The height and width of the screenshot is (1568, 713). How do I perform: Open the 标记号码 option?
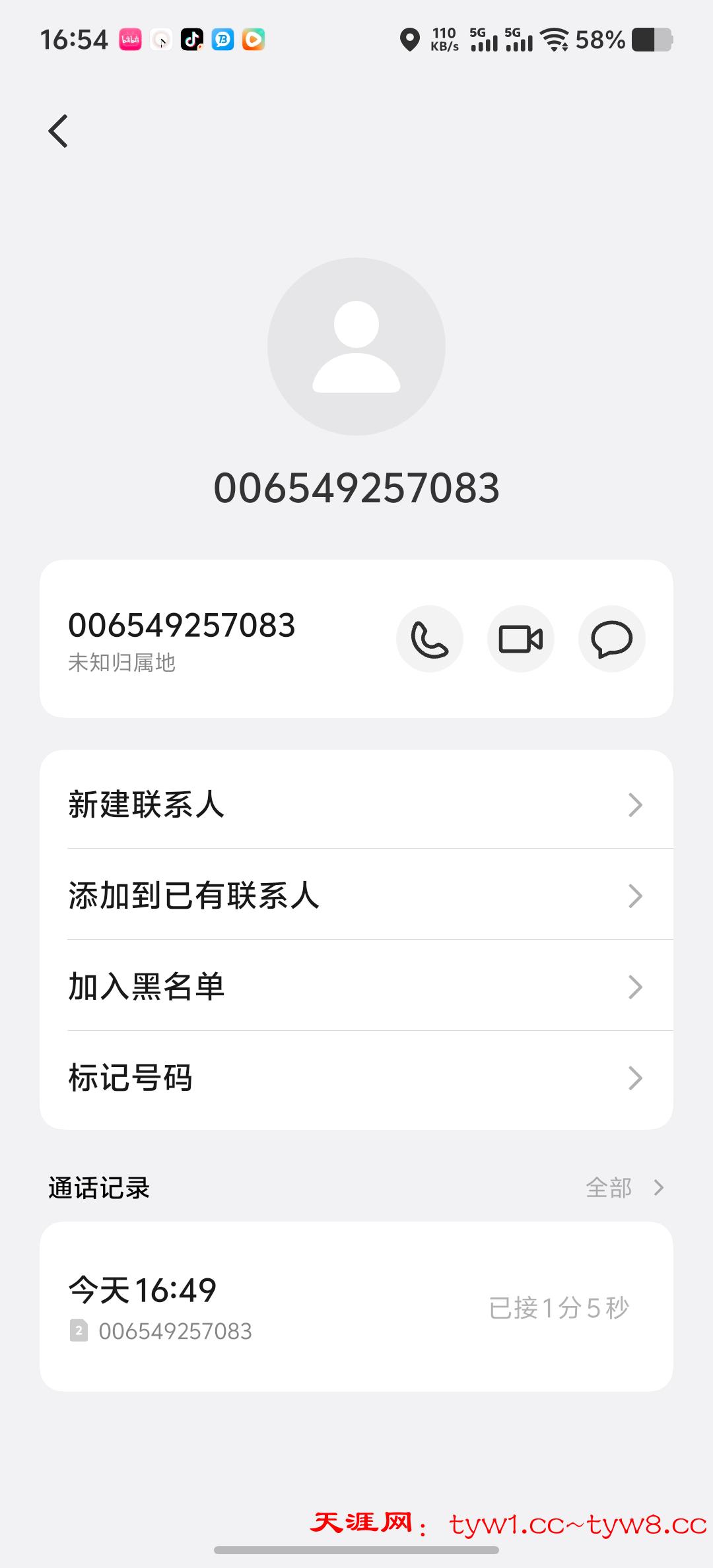click(x=356, y=1078)
